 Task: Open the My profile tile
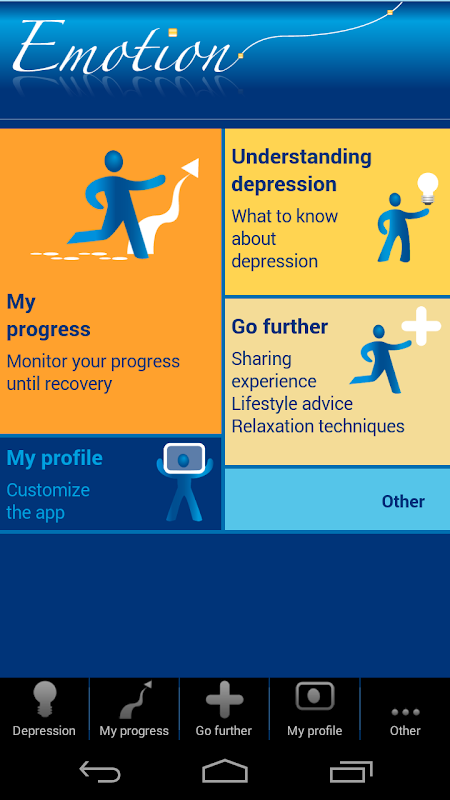(x=111, y=483)
